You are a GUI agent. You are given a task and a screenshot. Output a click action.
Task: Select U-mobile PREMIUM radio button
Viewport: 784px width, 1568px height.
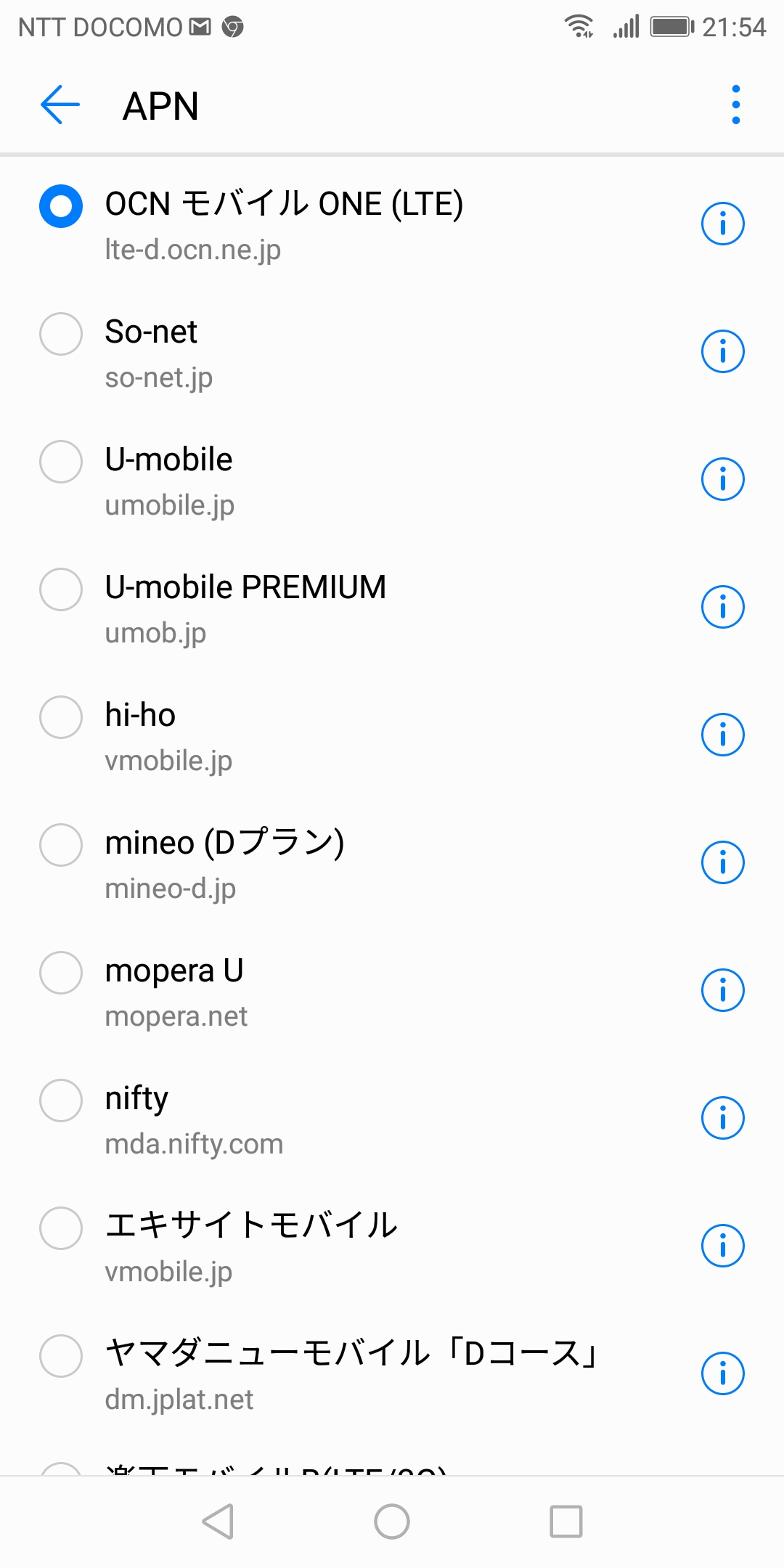(61, 589)
